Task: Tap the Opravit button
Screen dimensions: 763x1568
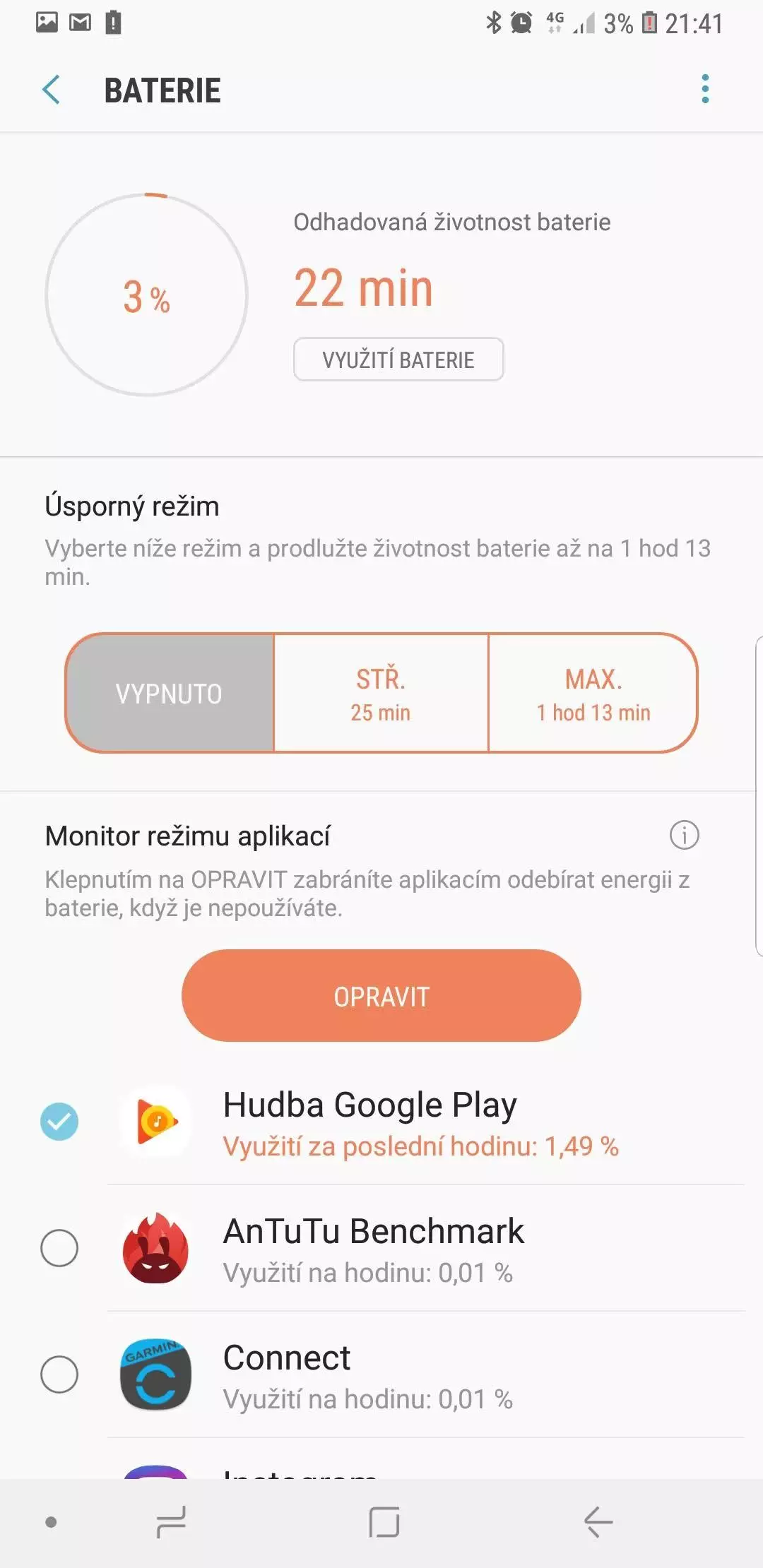Action: click(x=381, y=996)
